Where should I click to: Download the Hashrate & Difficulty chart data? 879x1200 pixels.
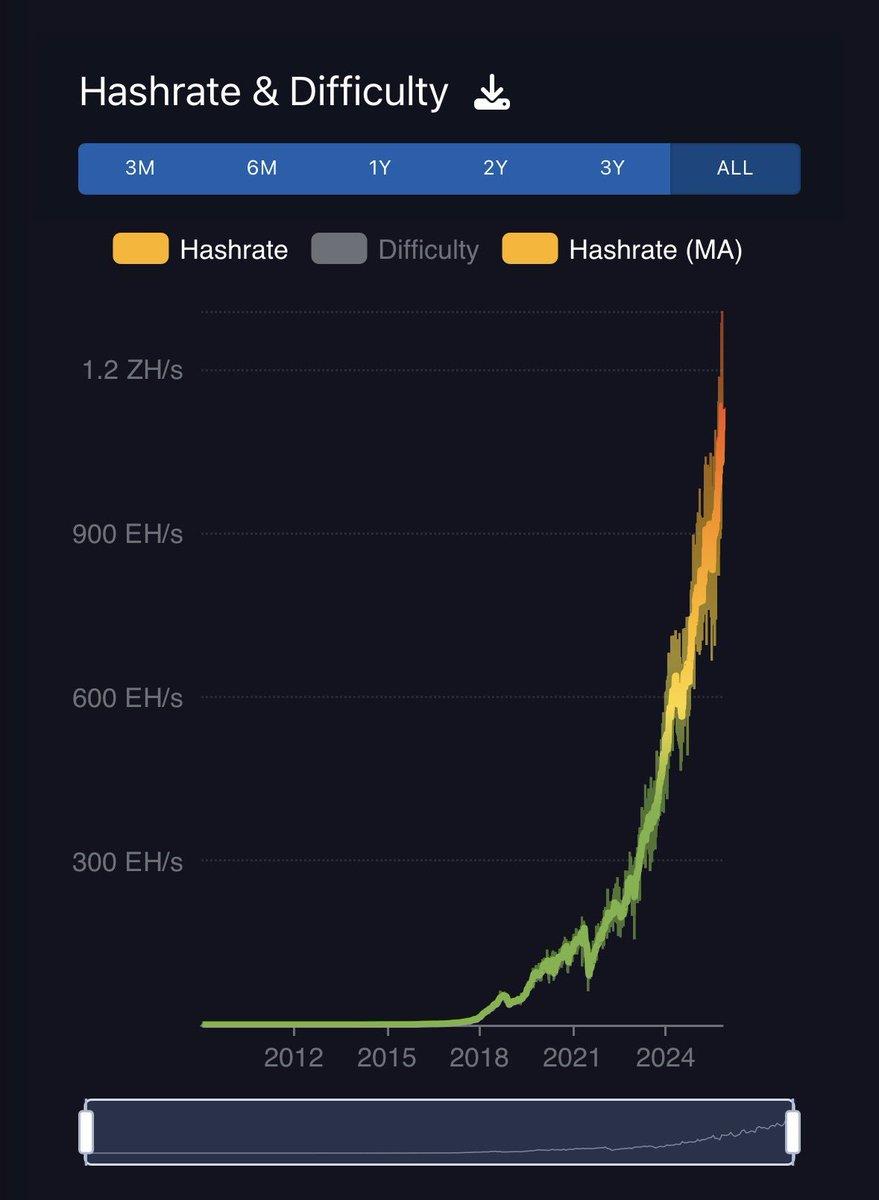pos(491,94)
